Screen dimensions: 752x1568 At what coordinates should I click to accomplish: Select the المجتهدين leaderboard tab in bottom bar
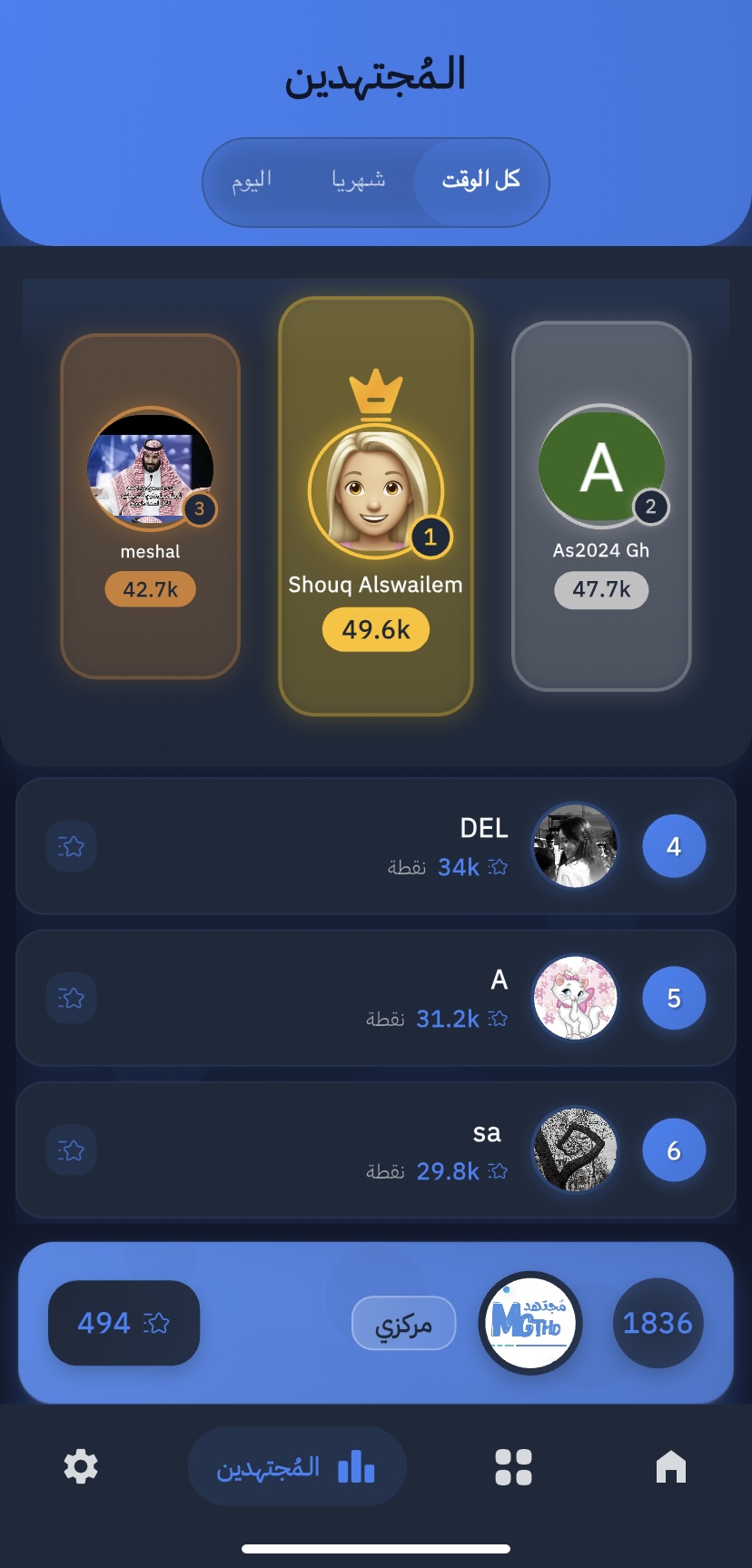coord(296,1466)
